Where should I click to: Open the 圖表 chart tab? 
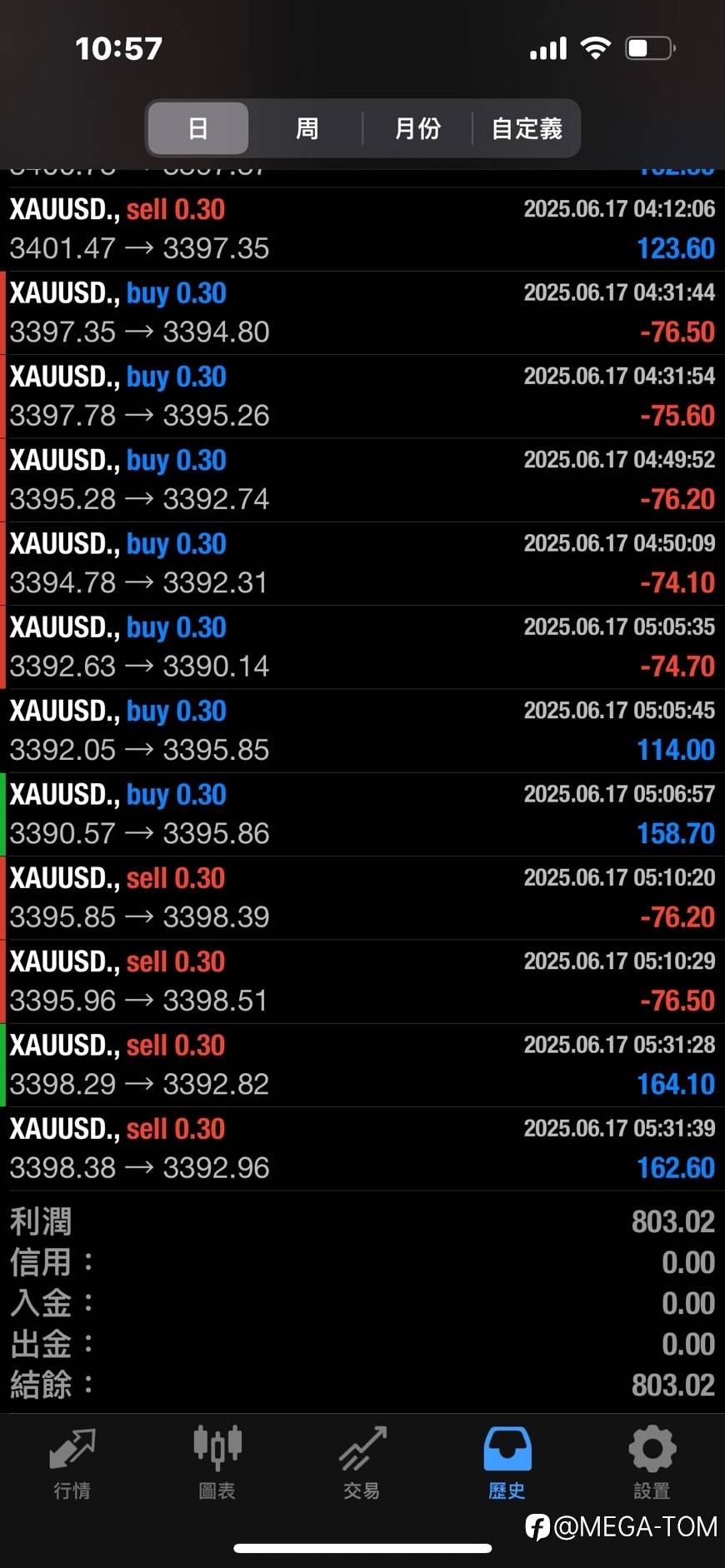[x=217, y=1464]
